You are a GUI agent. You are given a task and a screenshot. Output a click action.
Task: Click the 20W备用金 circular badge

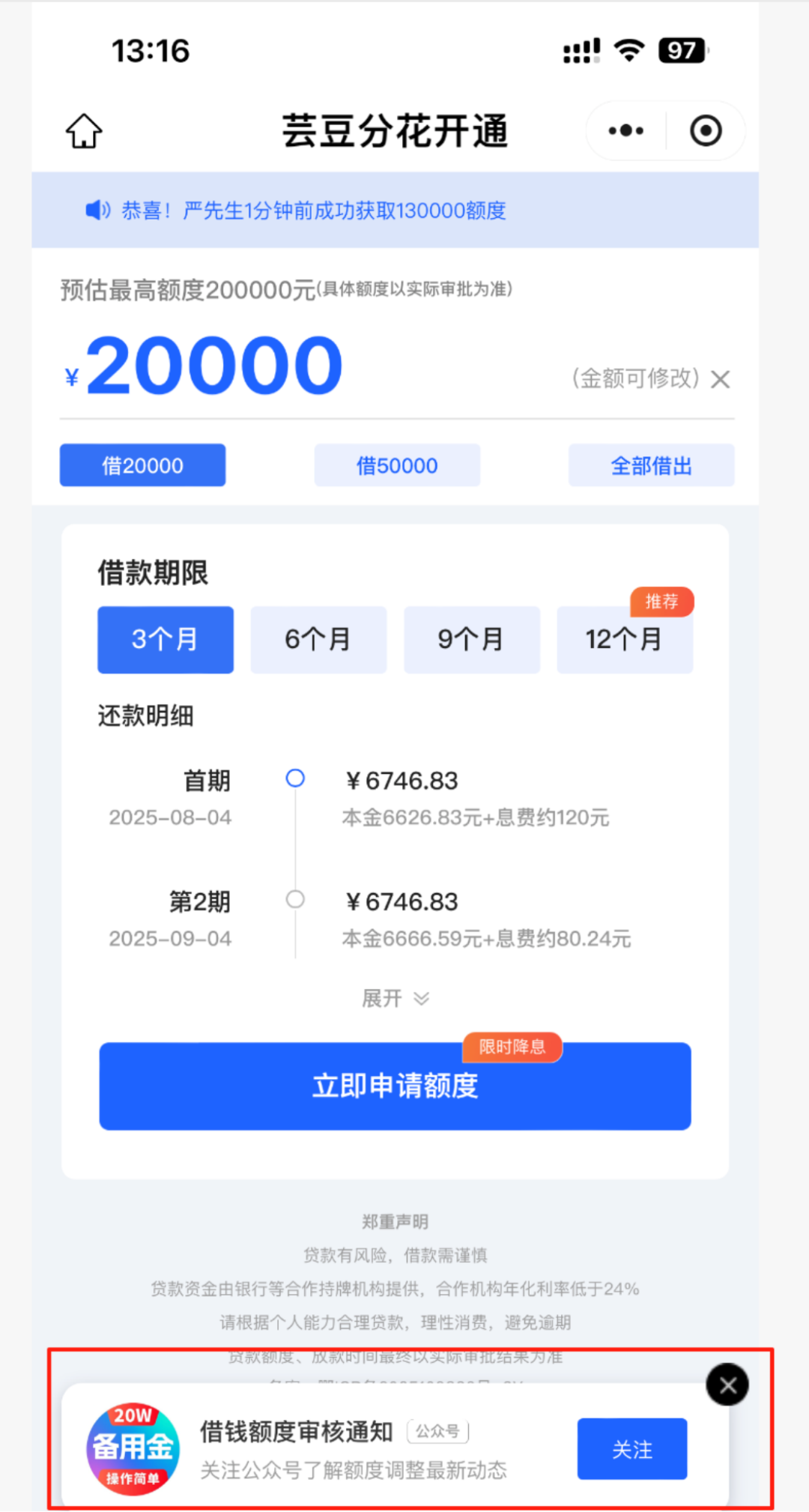pos(133,1448)
